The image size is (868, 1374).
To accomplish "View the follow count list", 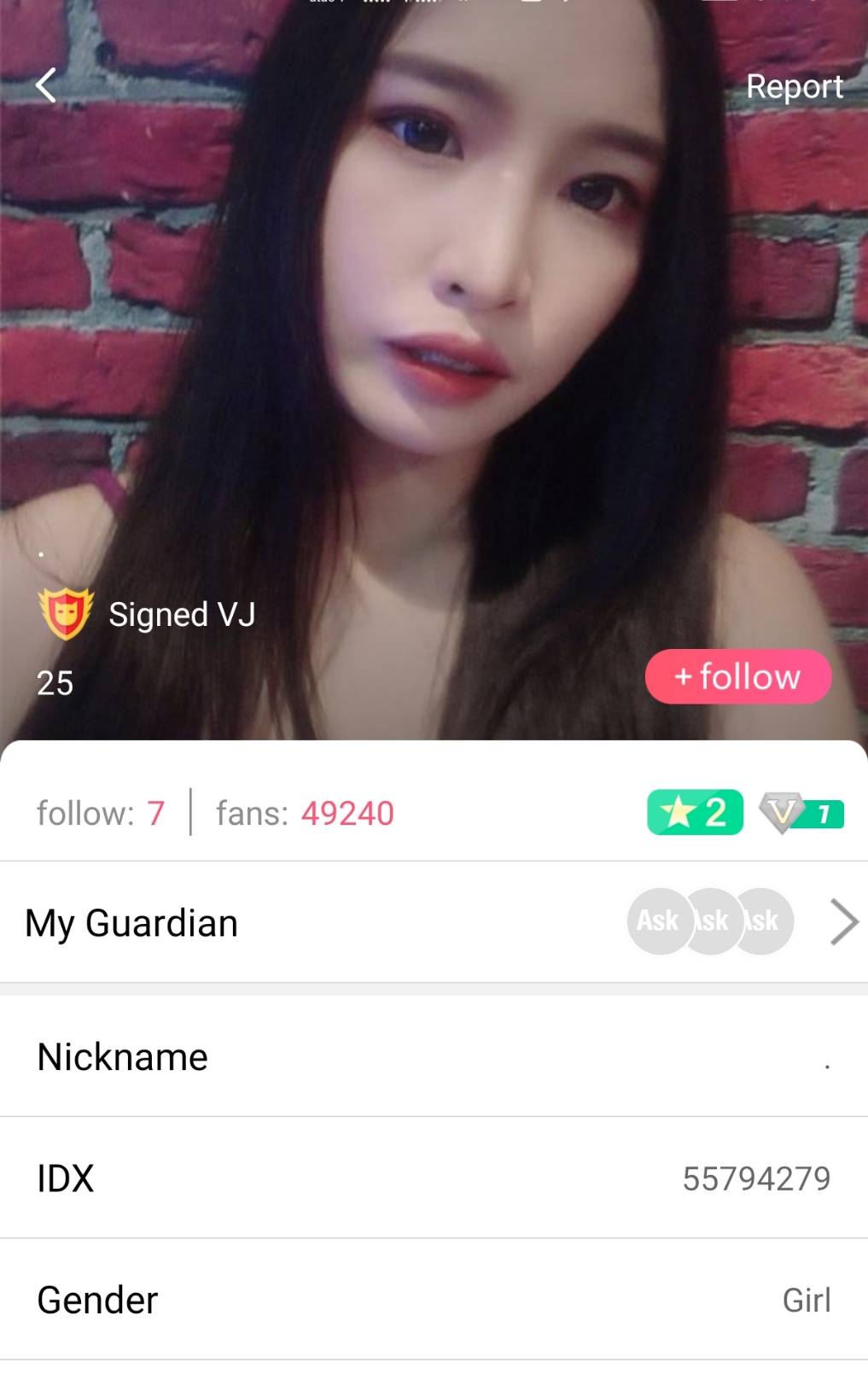I will pos(101,813).
